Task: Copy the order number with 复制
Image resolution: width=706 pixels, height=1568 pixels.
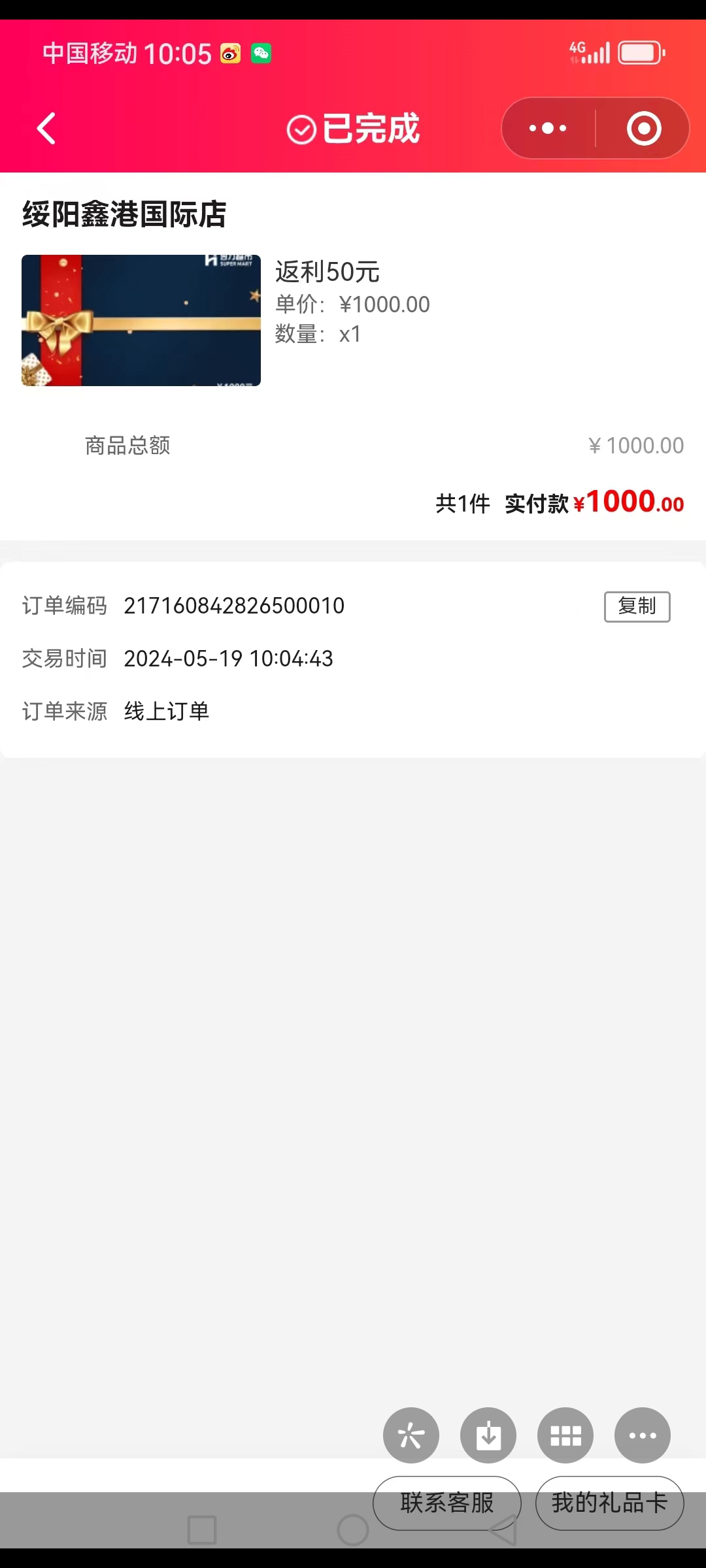Action: click(x=637, y=607)
